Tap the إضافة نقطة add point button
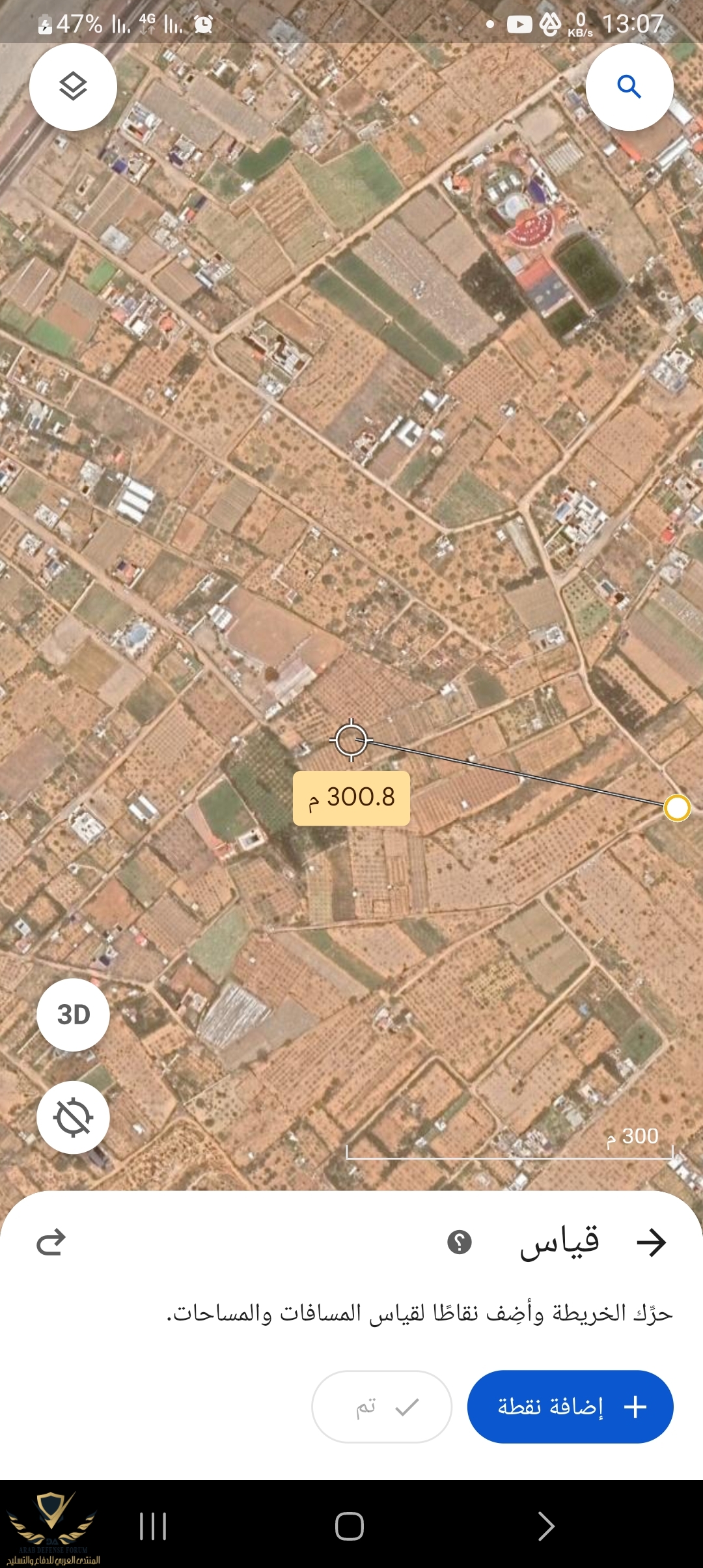703x1568 pixels. [x=570, y=1407]
